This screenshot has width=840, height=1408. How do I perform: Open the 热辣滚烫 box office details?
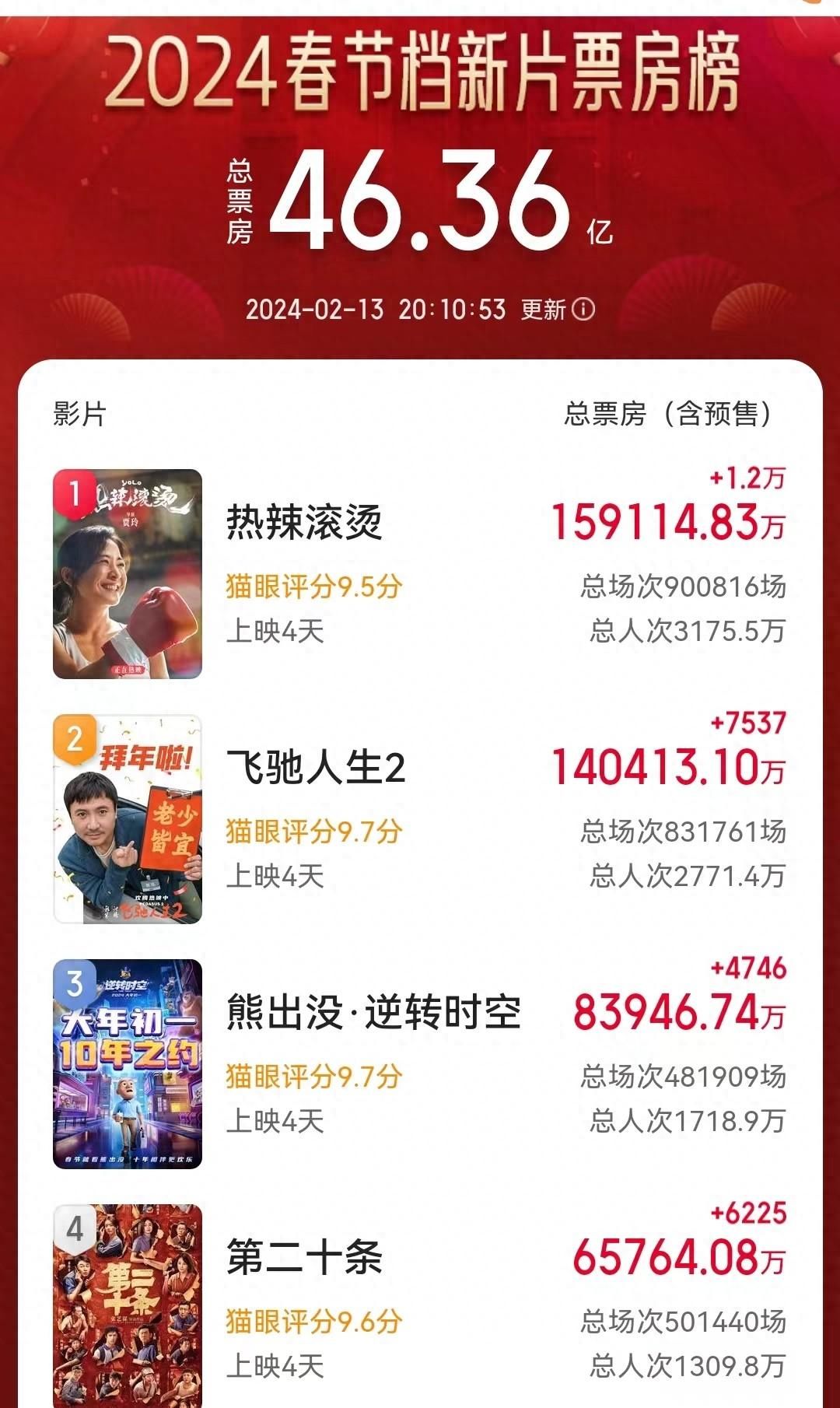[x=668, y=522]
